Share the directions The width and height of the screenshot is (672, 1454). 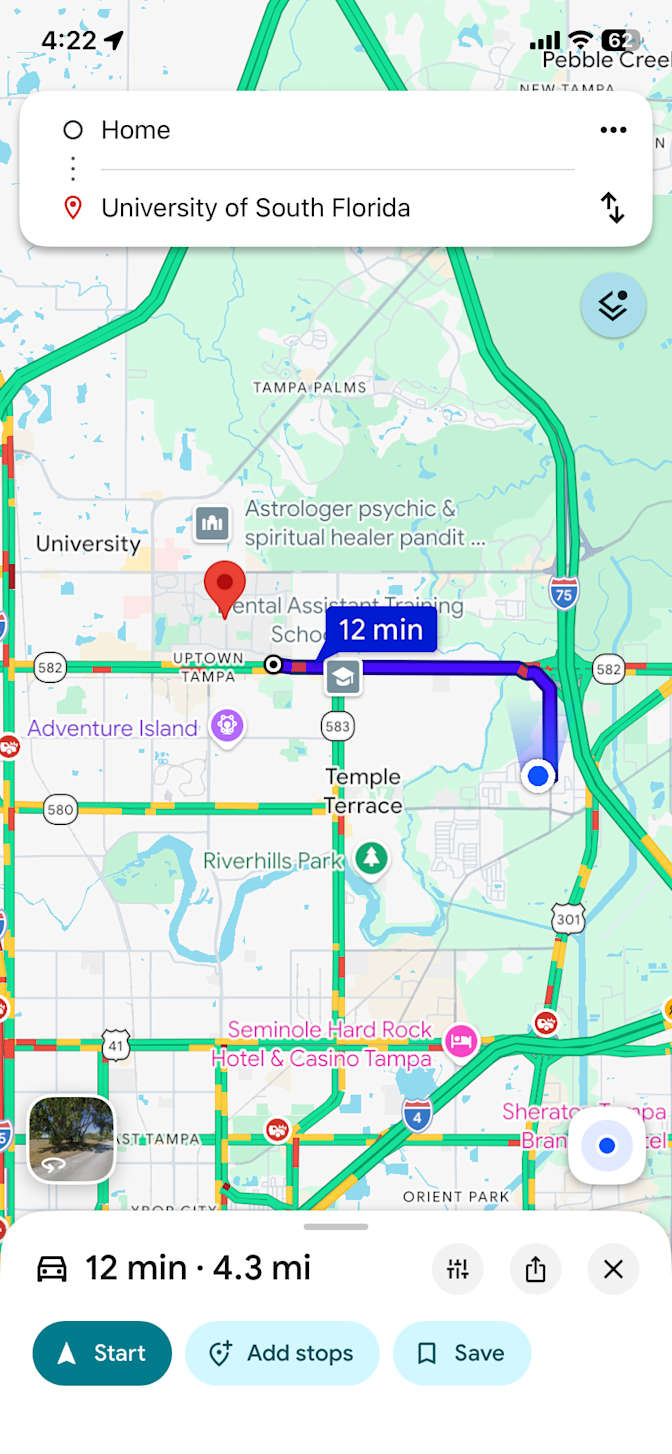pyautogui.click(x=536, y=1269)
